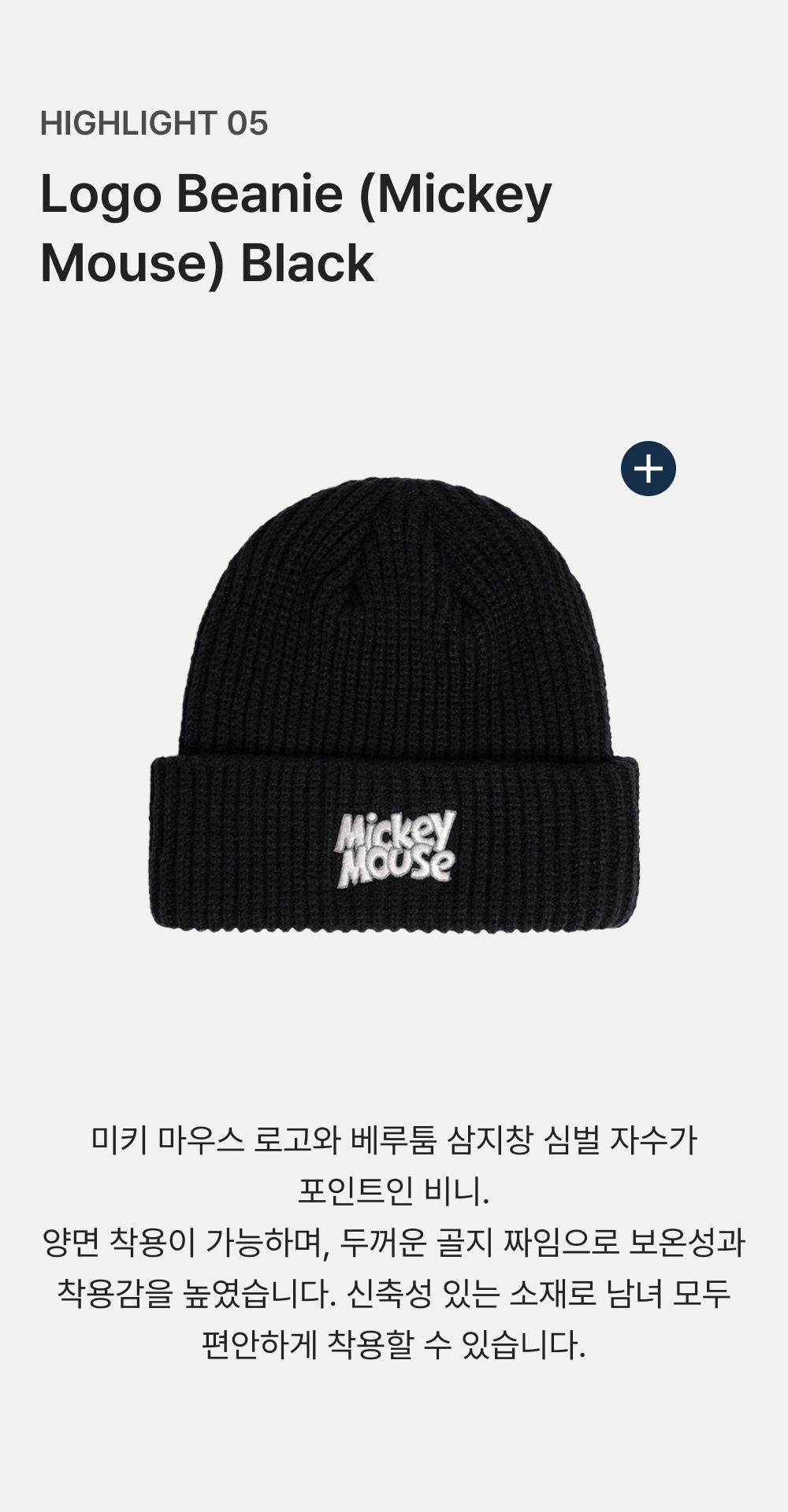This screenshot has width=788, height=1512.
Task: Open the plus hotspot beside the beanie
Action: [x=648, y=469]
